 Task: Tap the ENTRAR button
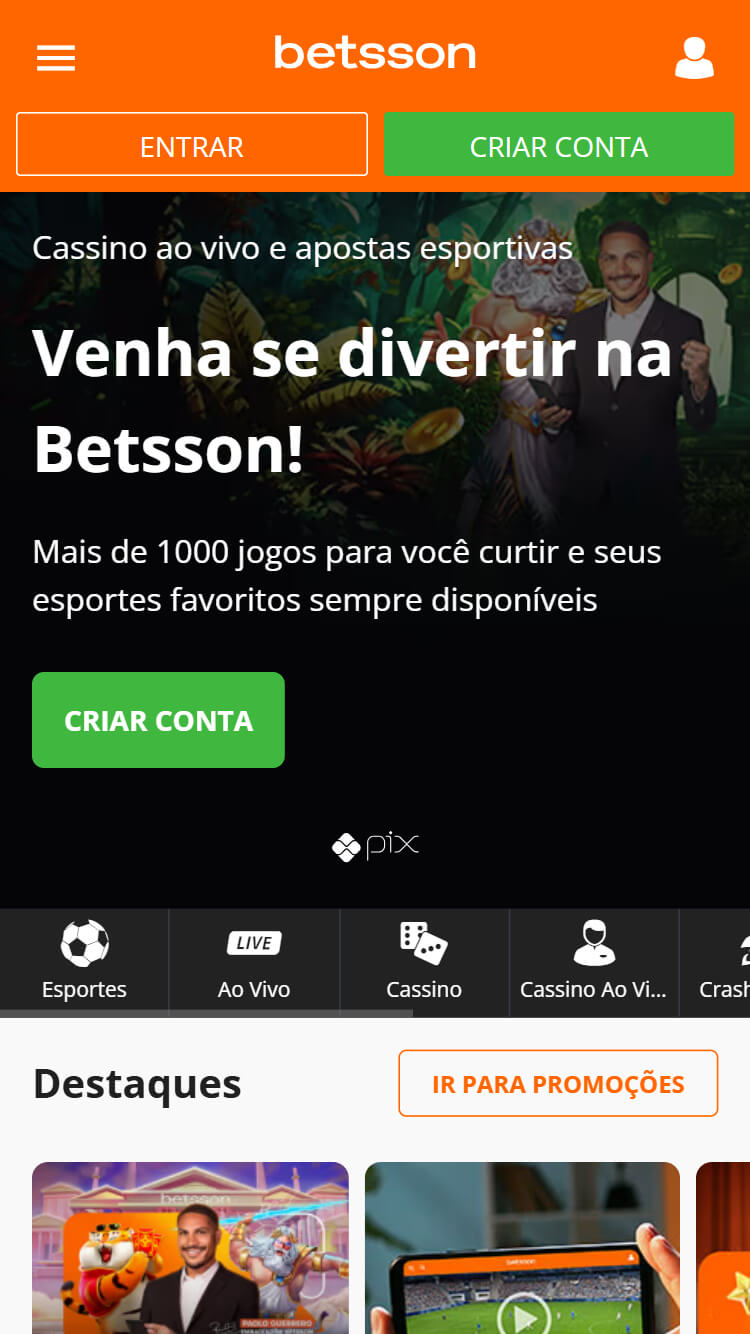pos(192,144)
